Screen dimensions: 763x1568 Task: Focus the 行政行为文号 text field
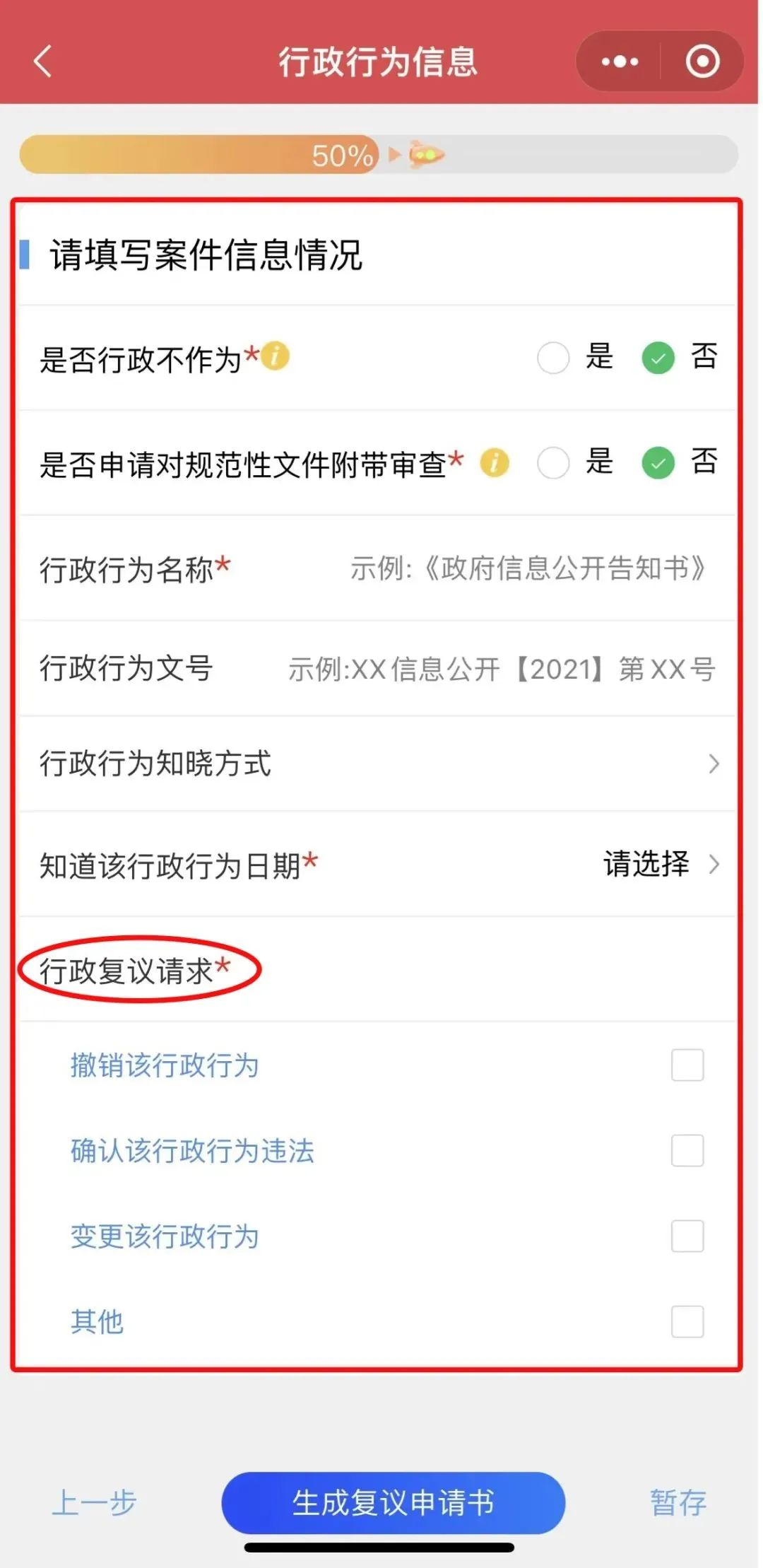coord(500,669)
